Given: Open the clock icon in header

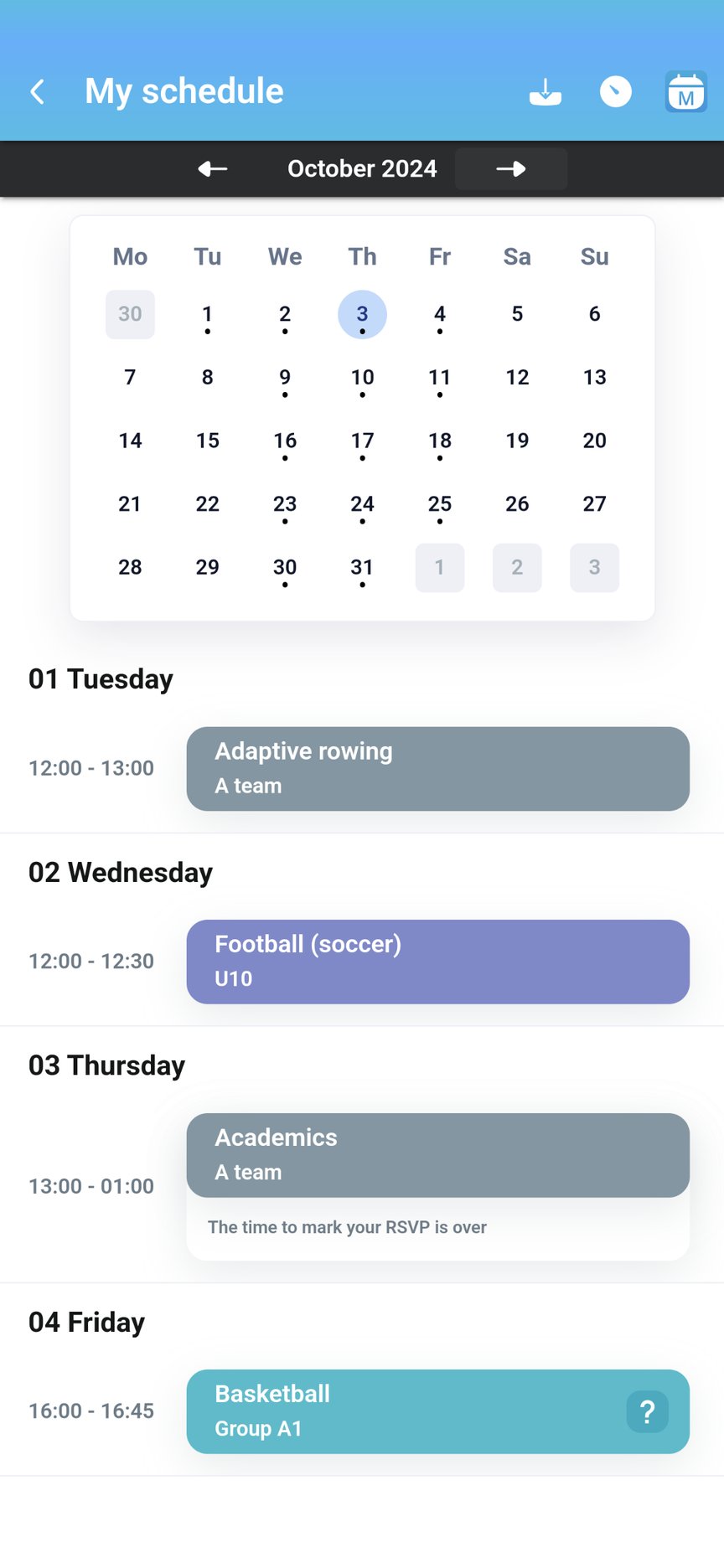Looking at the screenshot, I should (x=616, y=91).
